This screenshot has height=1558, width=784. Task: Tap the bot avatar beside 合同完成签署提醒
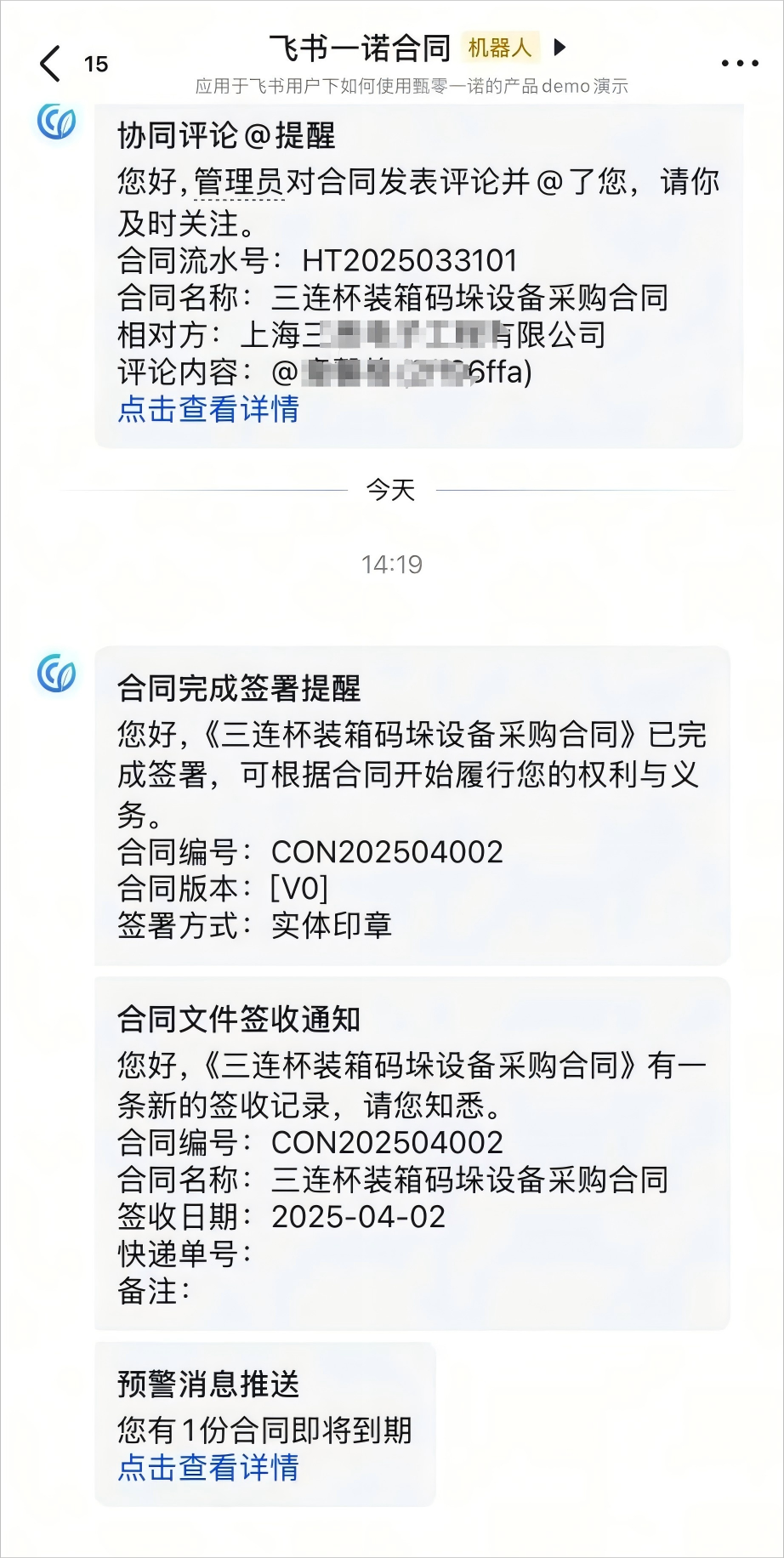pyautogui.click(x=57, y=674)
